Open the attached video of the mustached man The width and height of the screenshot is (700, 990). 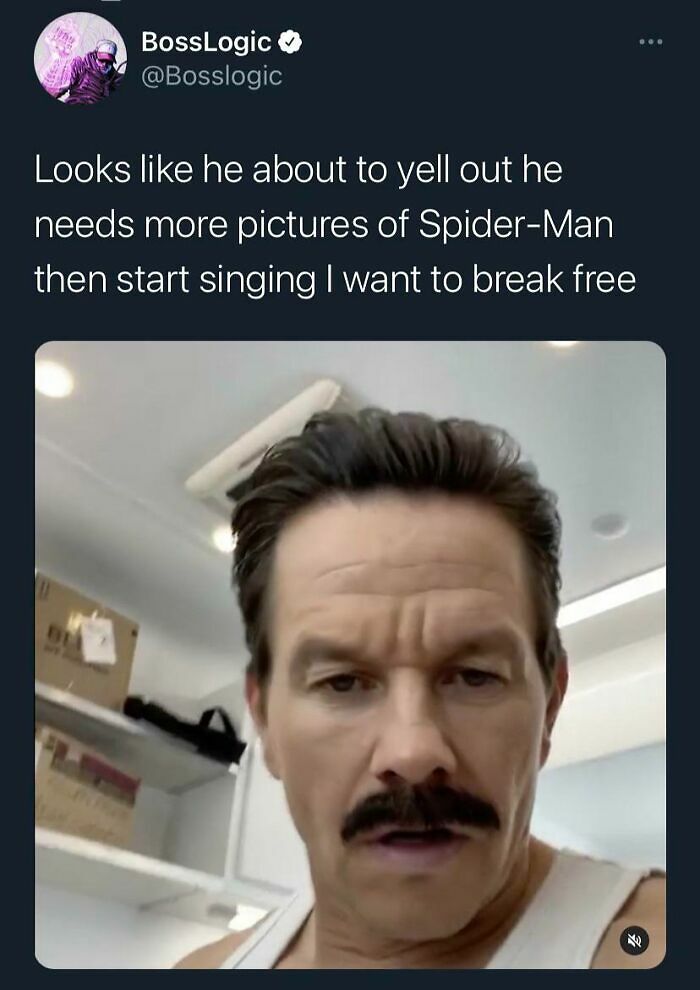pyautogui.click(x=350, y=655)
